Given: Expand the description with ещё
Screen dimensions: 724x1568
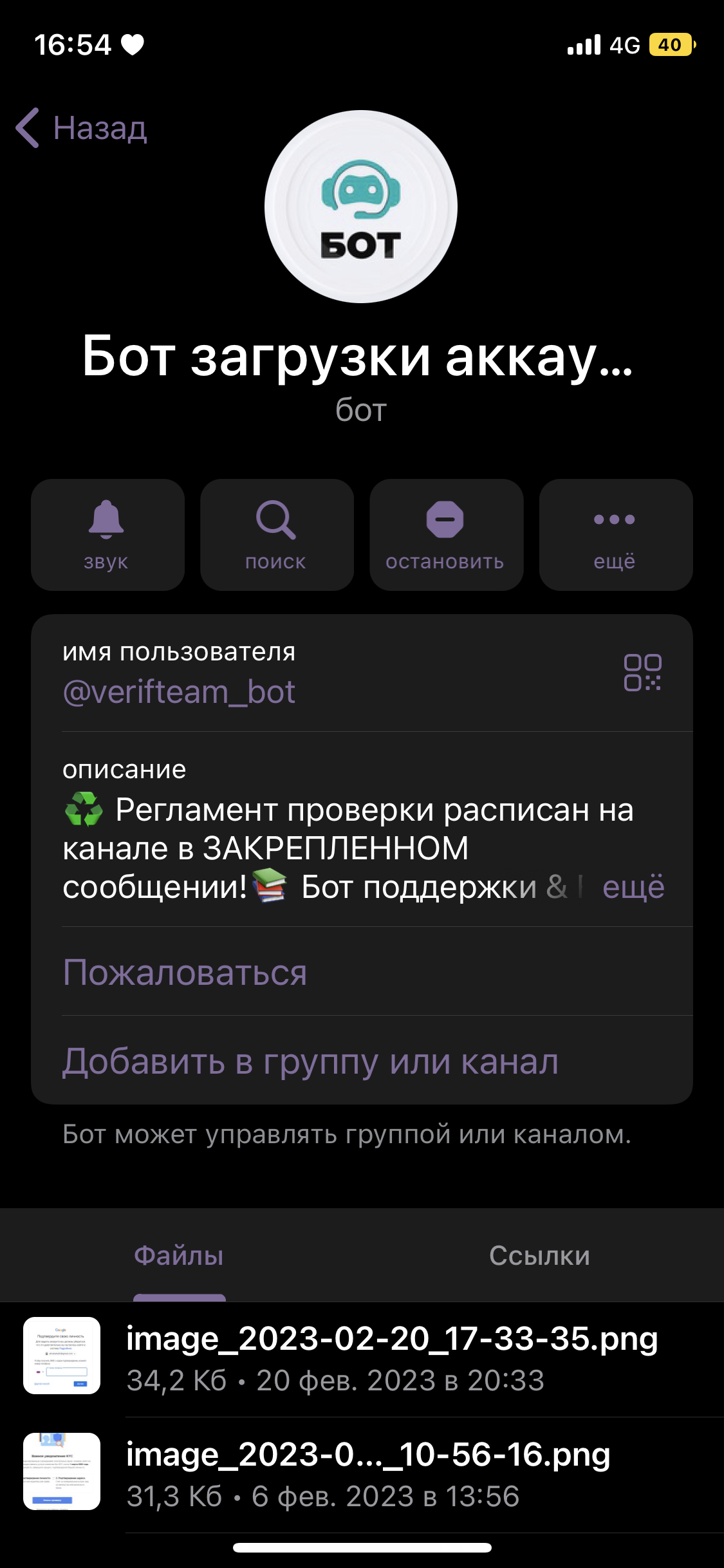Looking at the screenshot, I should tap(633, 887).
